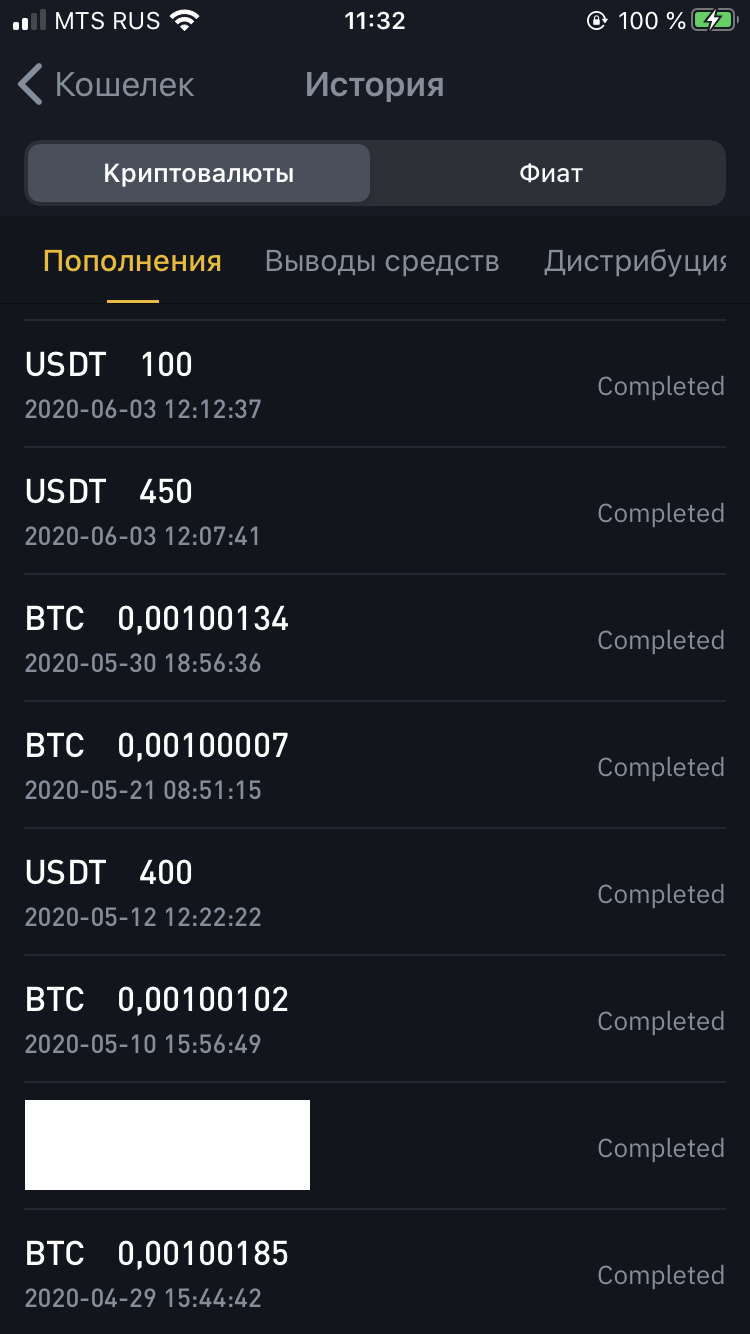750x1334 pixels.
Task: Open BTC 0,00100134 deposit entry
Action: 374,639
